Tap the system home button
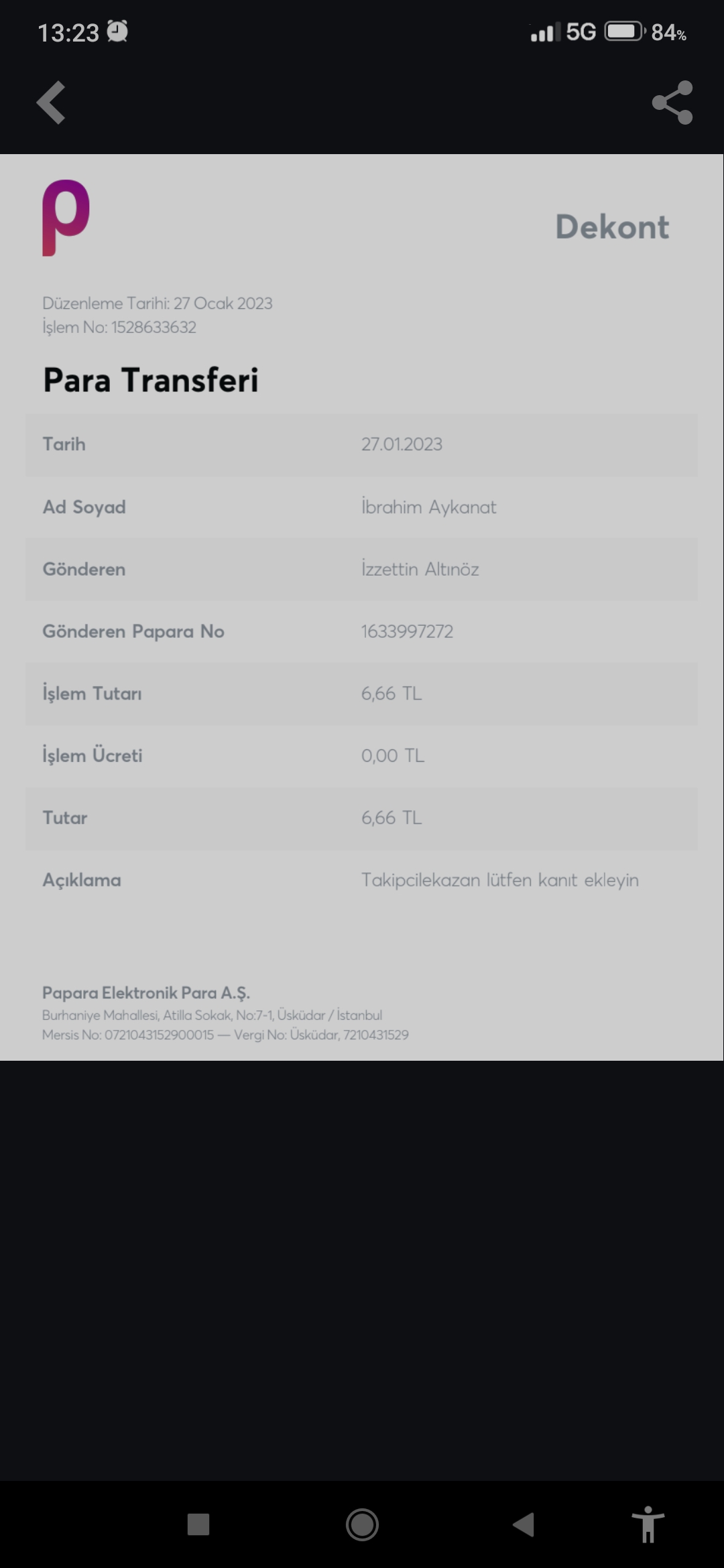The image size is (724, 1568). (x=362, y=1524)
